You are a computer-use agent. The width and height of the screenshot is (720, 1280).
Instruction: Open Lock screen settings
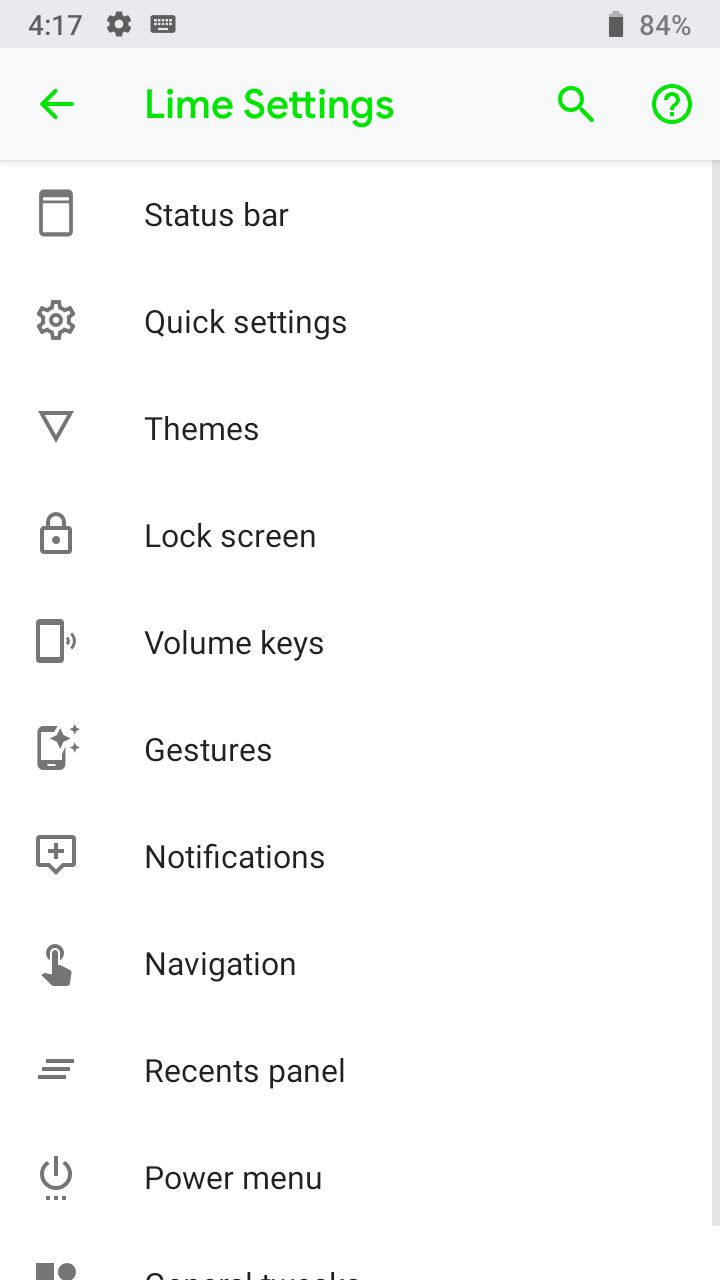click(x=360, y=536)
